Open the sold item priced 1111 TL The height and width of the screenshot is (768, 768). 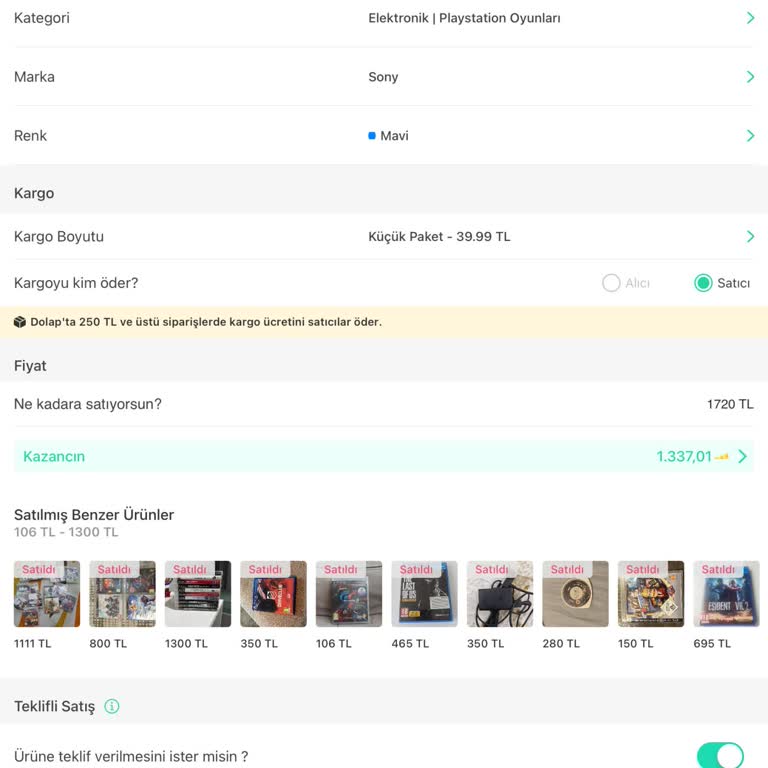coord(47,594)
